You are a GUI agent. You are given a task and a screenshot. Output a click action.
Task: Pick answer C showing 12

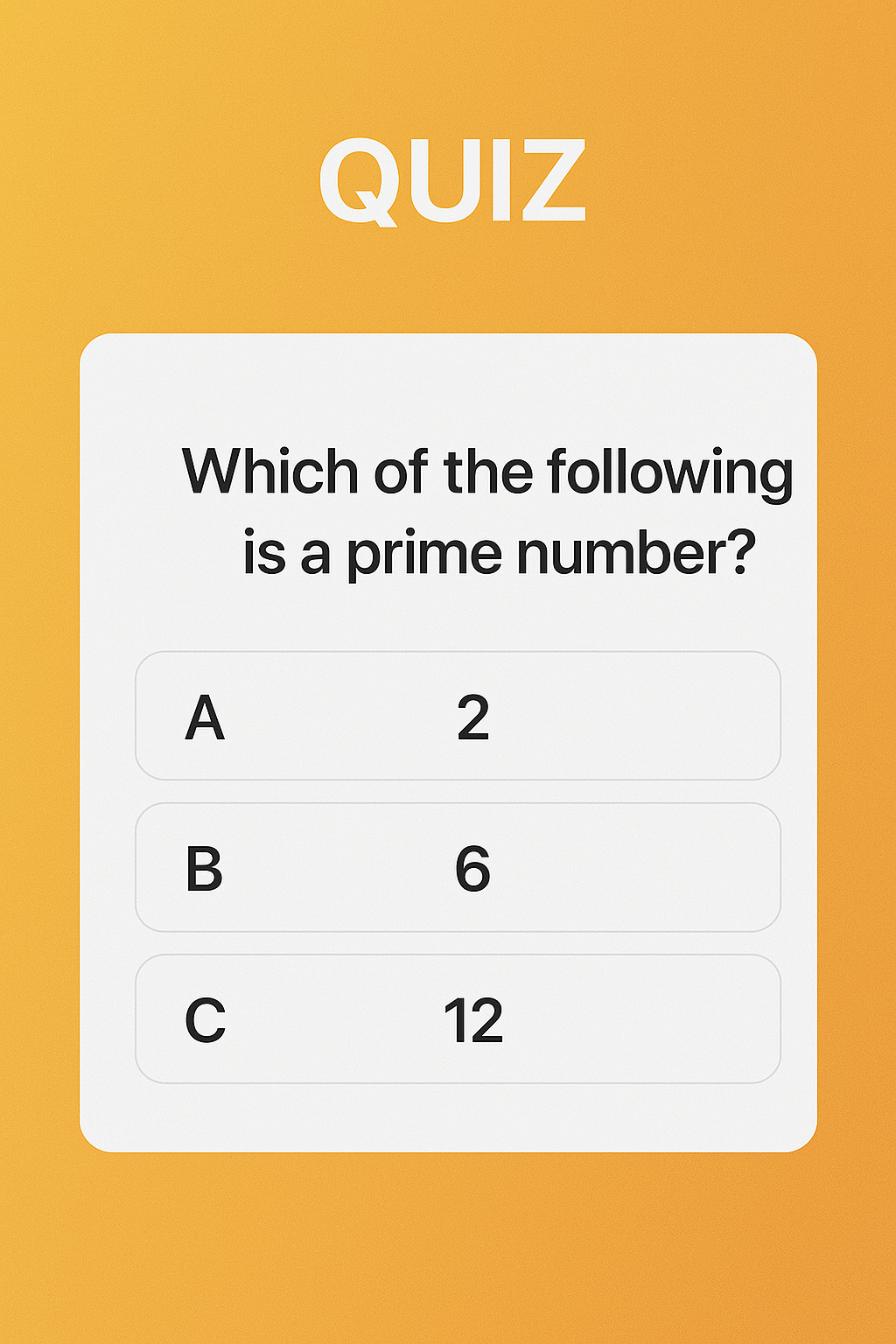point(458,1018)
